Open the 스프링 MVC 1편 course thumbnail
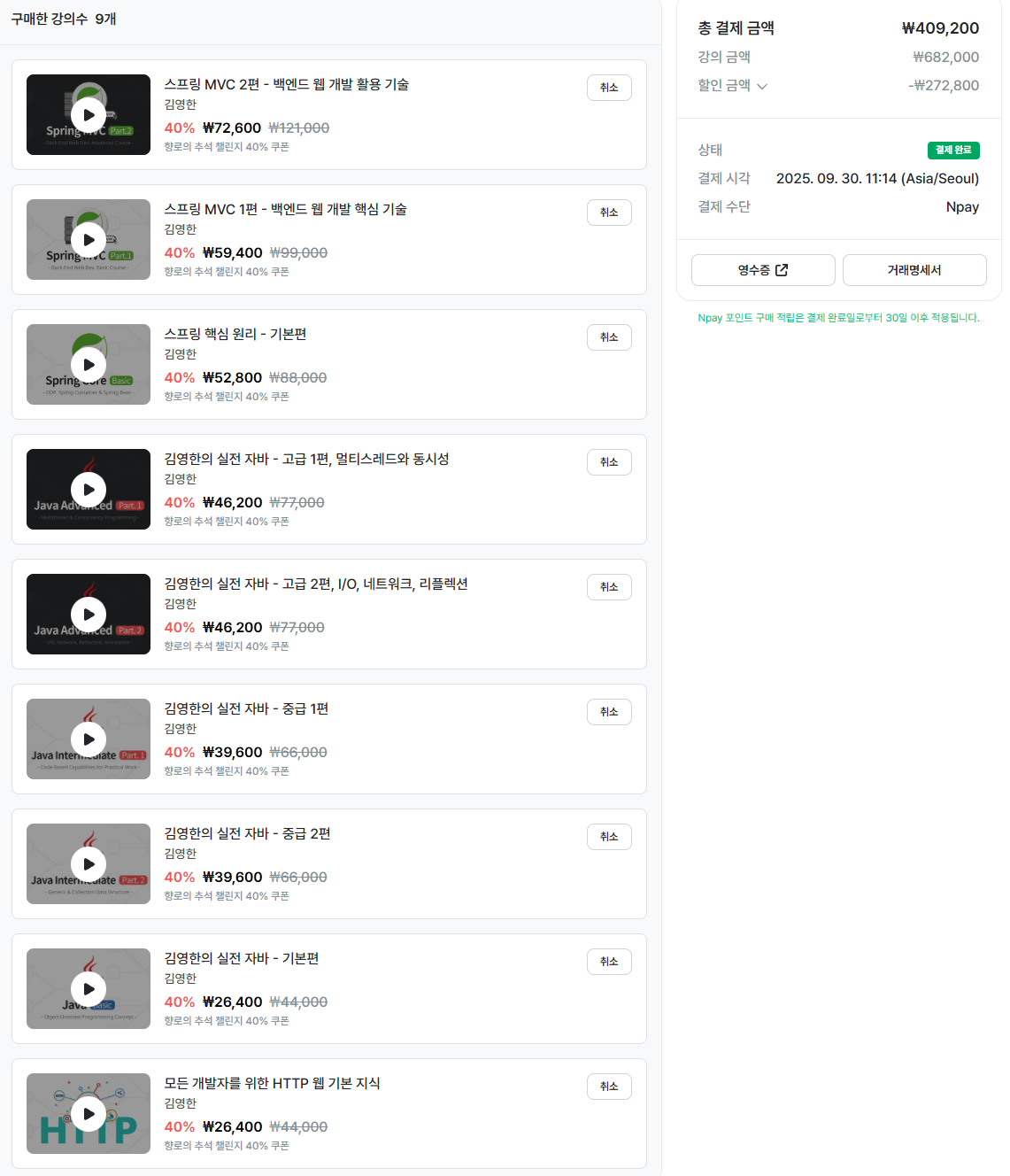 pyautogui.click(x=89, y=239)
